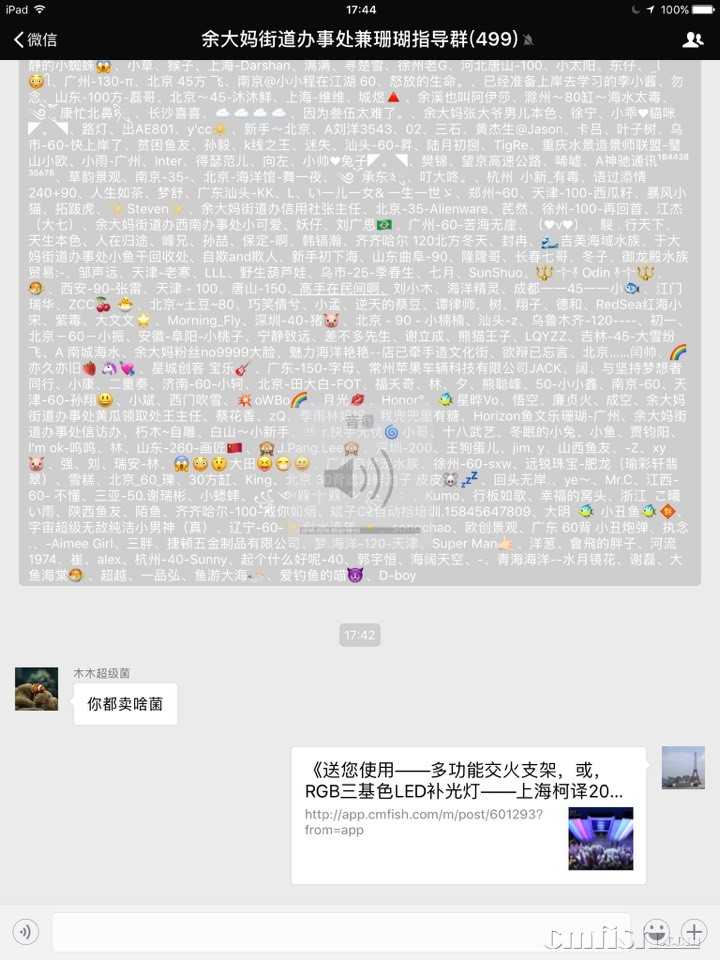This screenshot has height=960, width=720.
Task: Open 木木超级菌's profile avatar
Action: pos(36,689)
